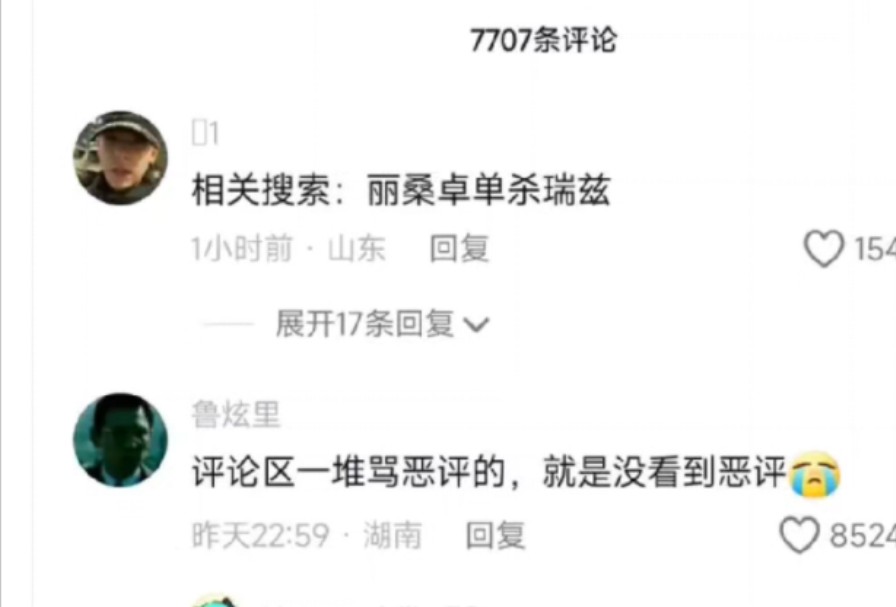Expand the 17 replies under the 山东 comment
896x607 pixels.
point(381,324)
